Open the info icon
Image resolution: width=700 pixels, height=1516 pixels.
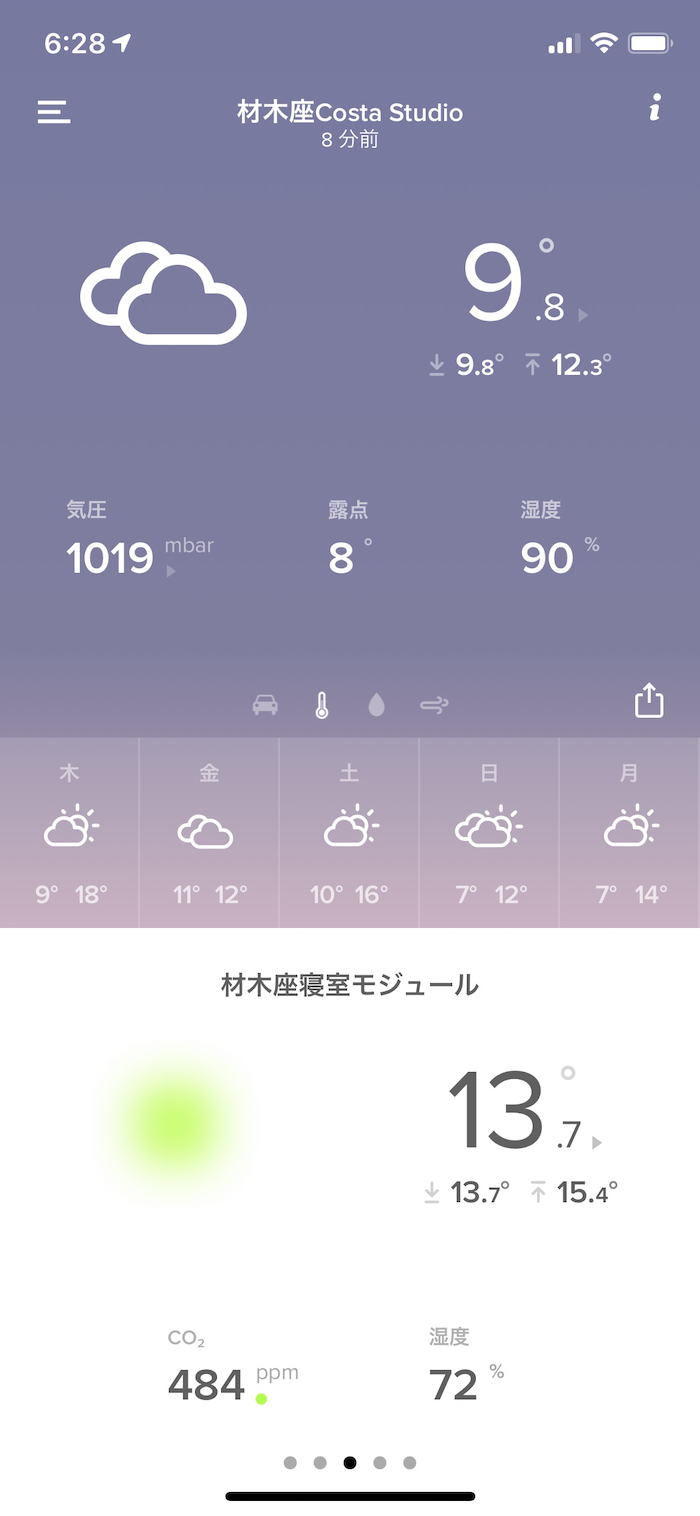[x=655, y=109]
